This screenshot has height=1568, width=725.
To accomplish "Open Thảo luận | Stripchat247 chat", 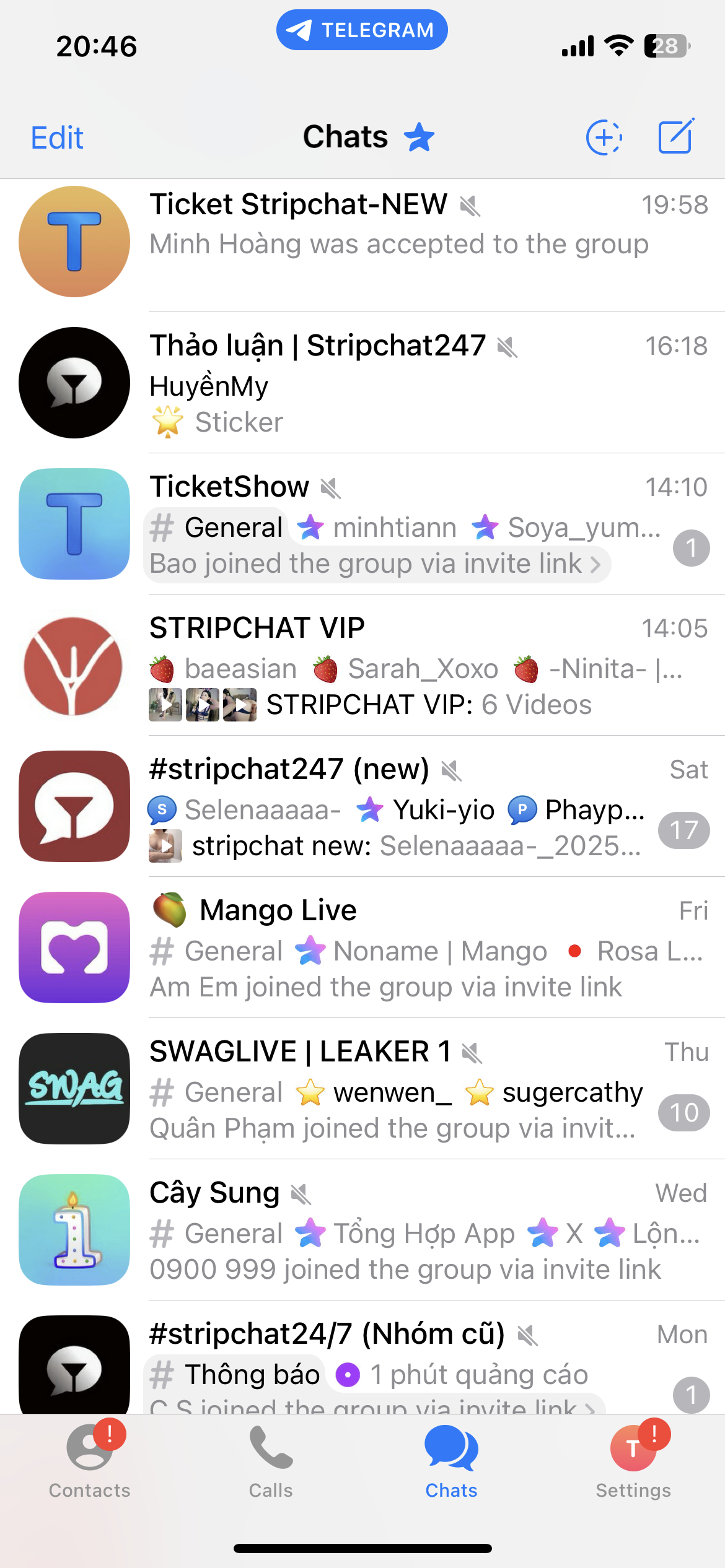I will [x=362, y=383].
